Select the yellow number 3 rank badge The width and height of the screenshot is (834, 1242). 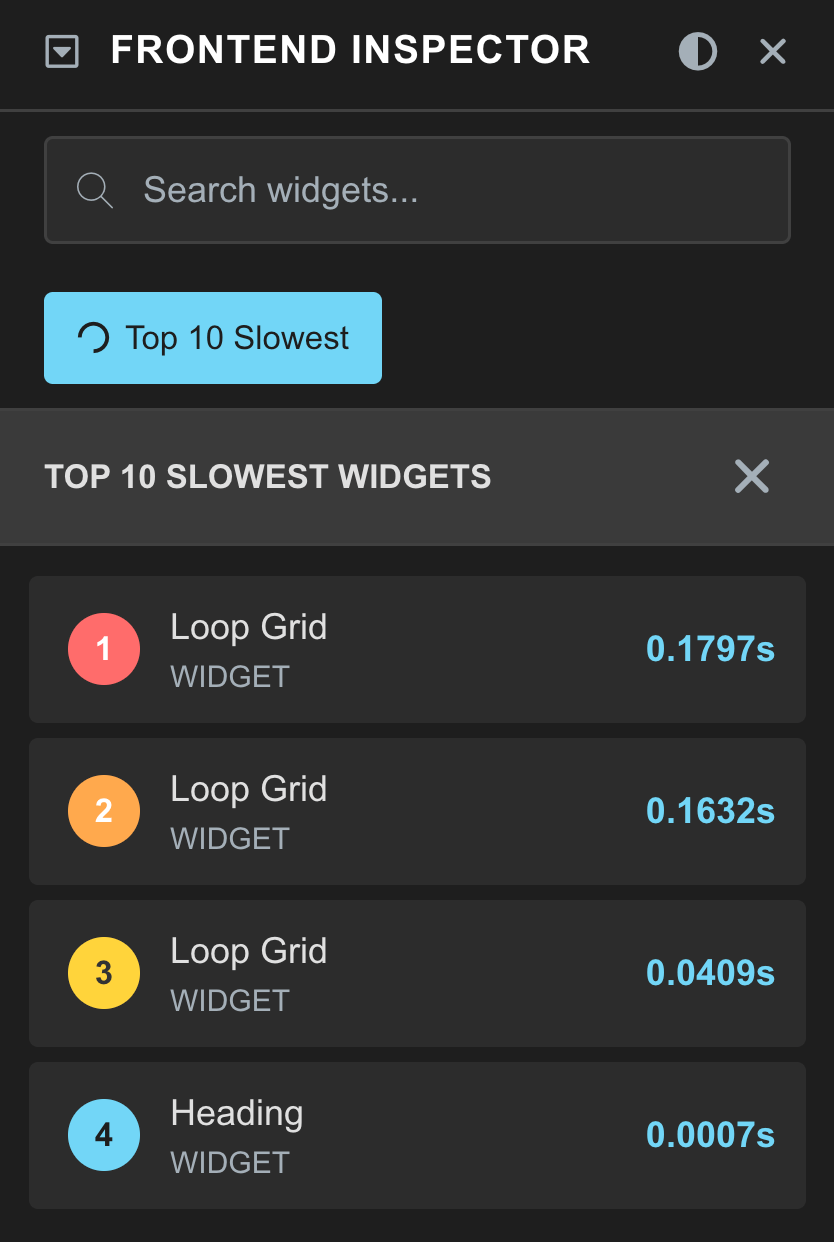[104, 973]
